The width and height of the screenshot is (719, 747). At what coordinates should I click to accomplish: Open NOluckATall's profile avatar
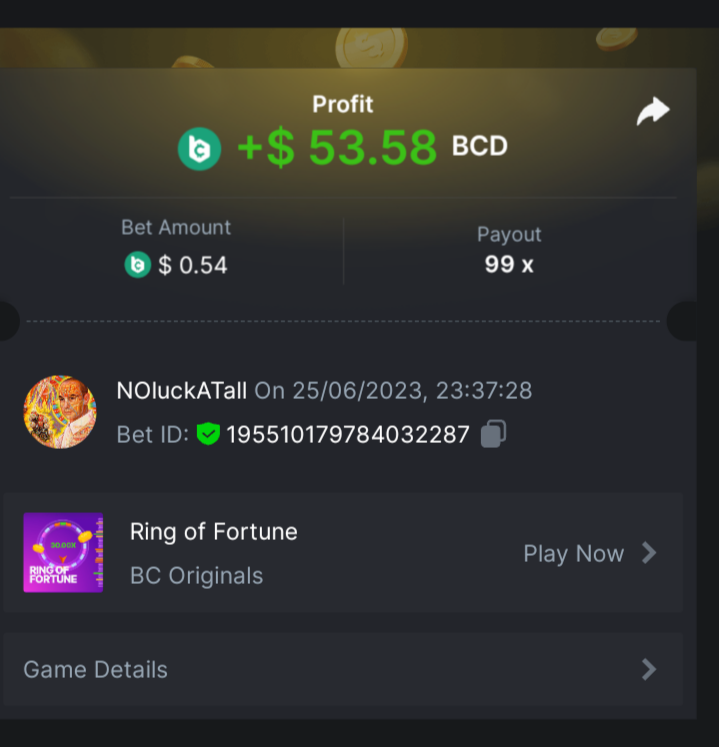[60, 411]
